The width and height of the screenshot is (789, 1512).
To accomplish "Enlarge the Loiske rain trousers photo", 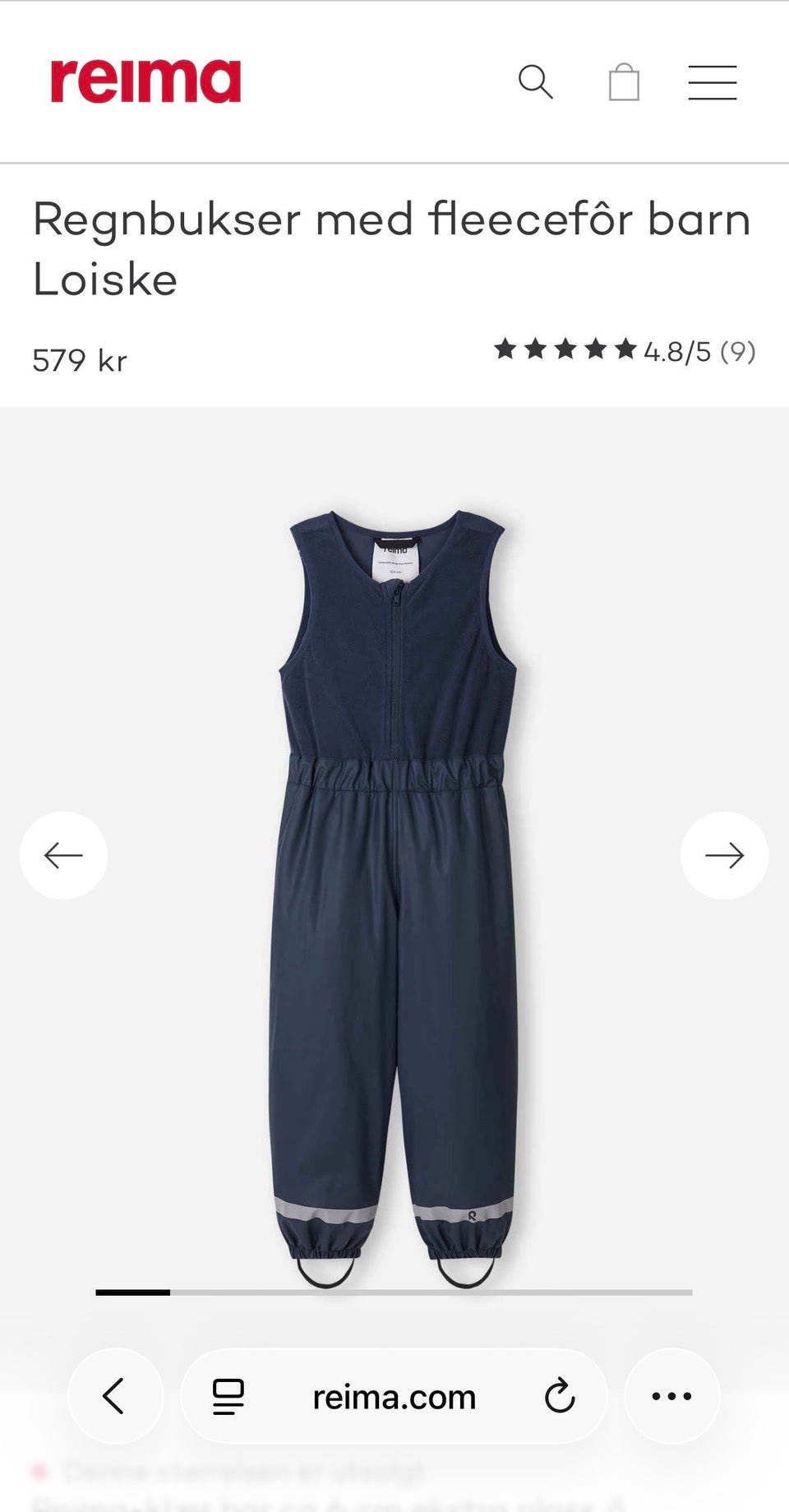I will (394, 904).
